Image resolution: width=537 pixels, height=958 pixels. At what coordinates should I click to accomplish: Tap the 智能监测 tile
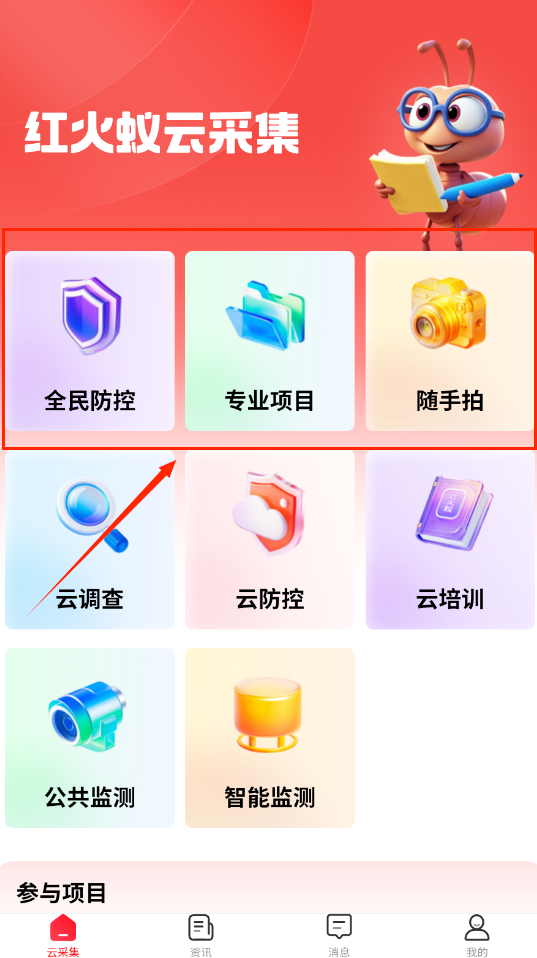(269, 738)
